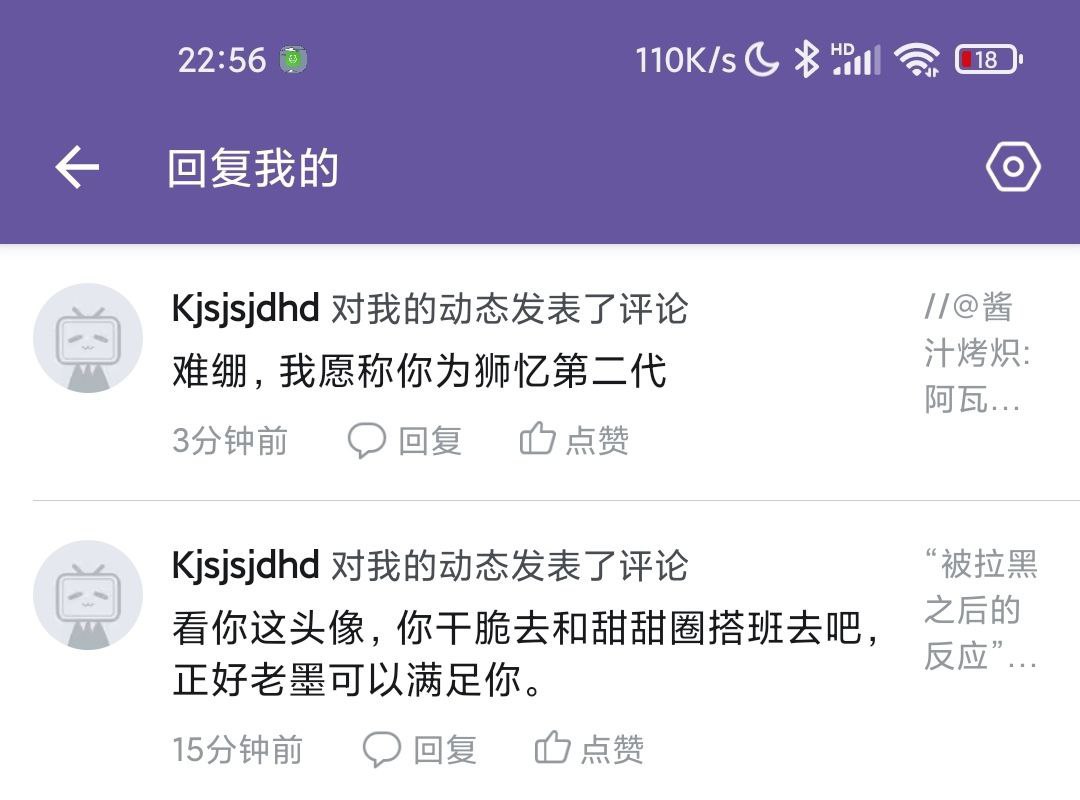
Task: Open Kjsjsjdhd's profile from the 看你这头像 comment
Action: (245, 566)
